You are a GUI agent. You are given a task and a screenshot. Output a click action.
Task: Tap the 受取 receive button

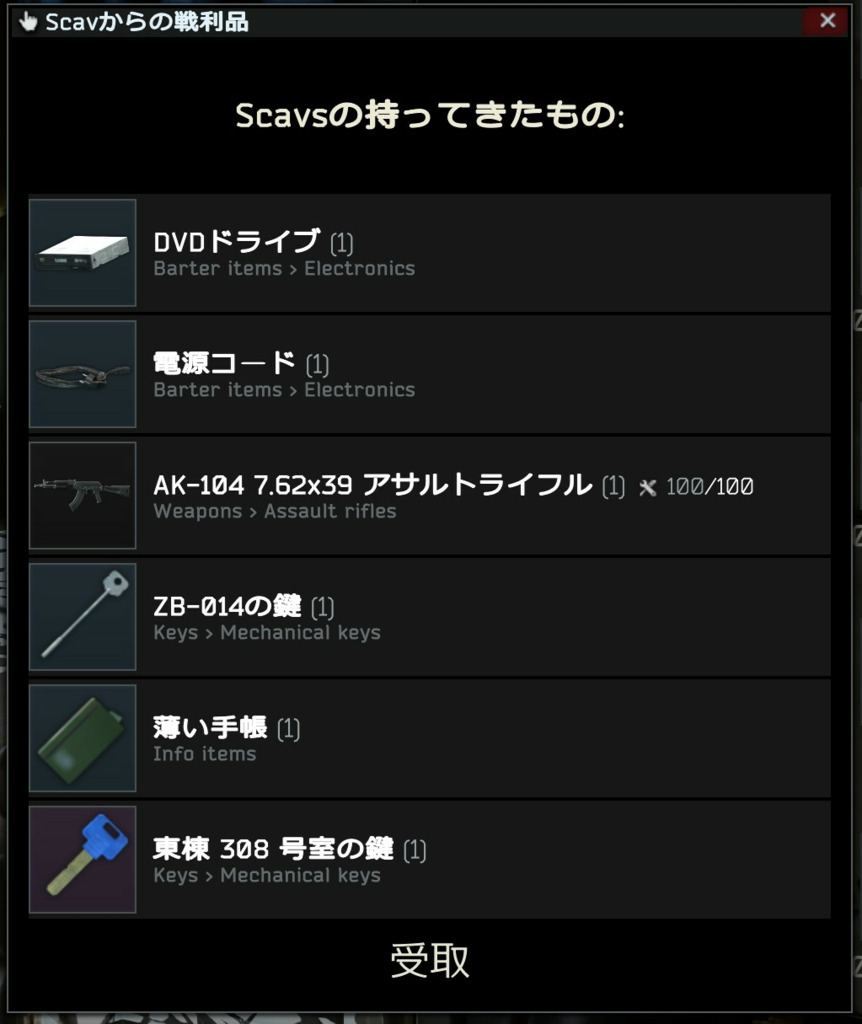click(x=430, y=960)
